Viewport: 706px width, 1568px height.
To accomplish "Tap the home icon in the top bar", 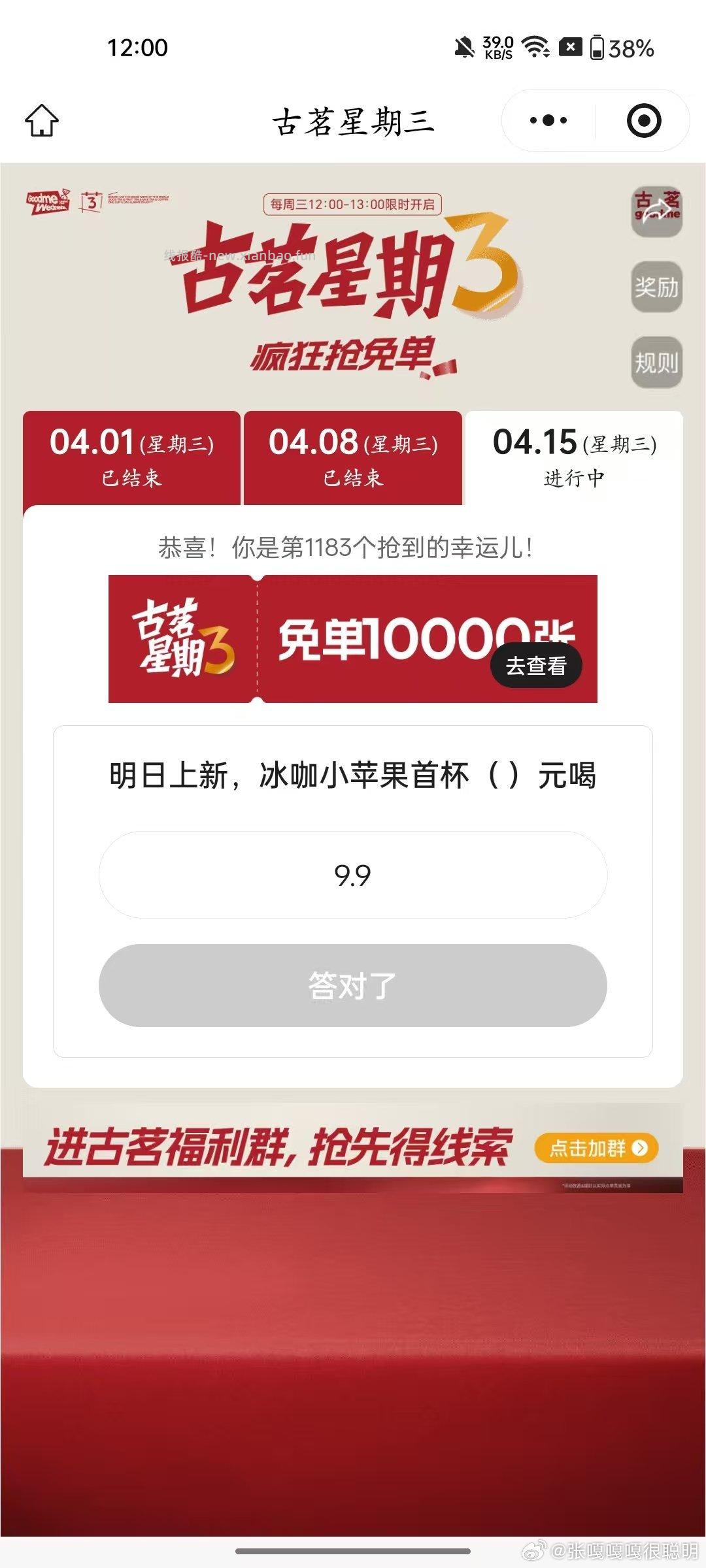I will click(41, 121).
